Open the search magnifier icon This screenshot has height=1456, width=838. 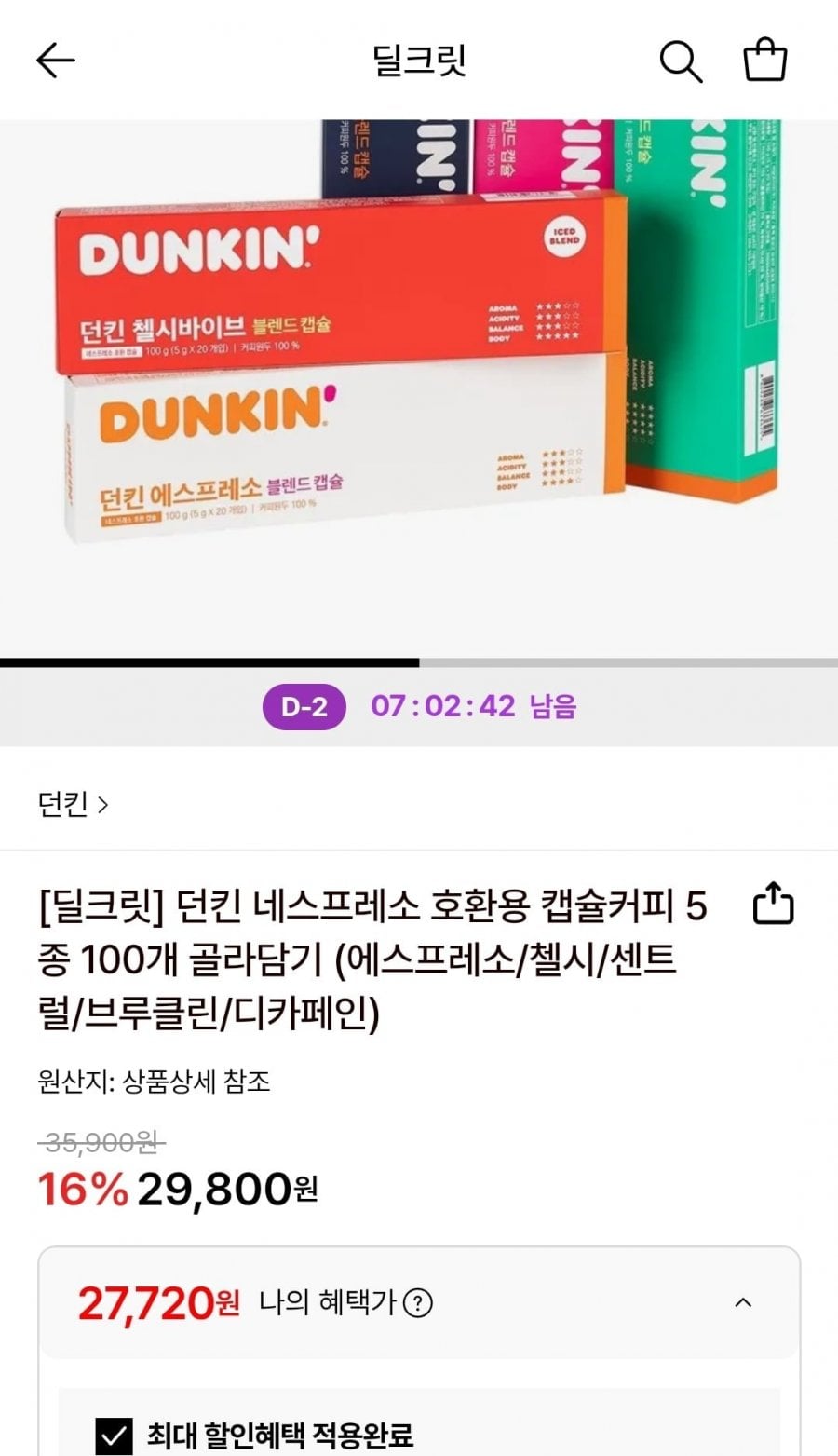point(681,61)
